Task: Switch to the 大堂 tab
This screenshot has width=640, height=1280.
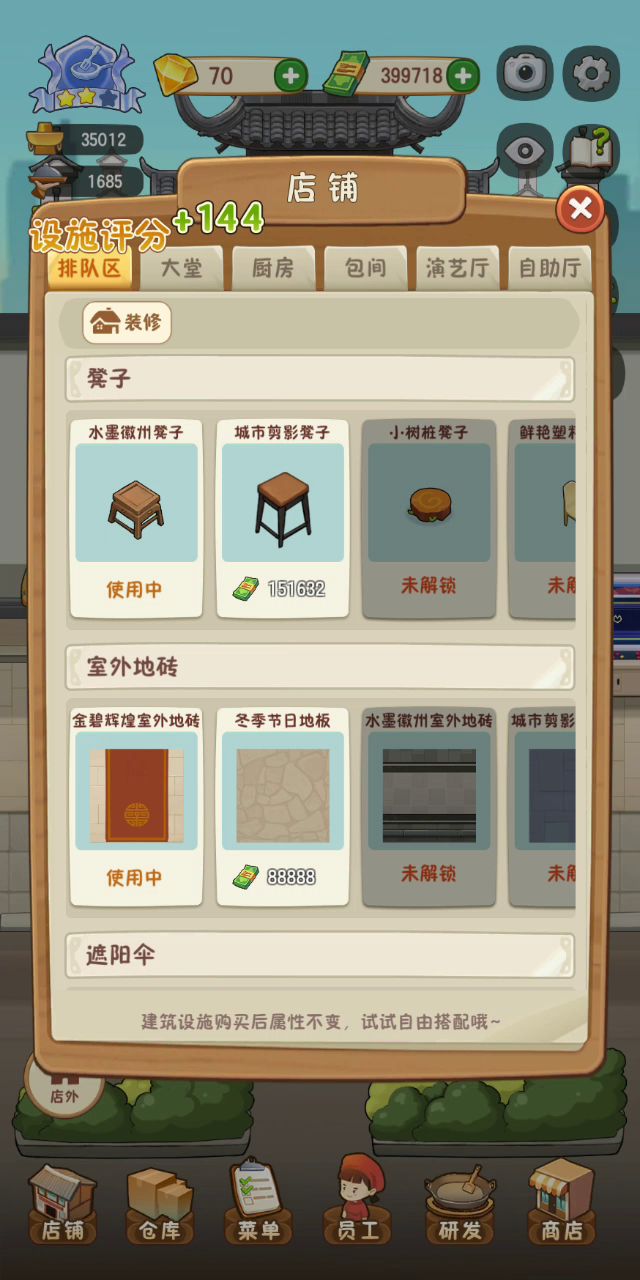Action: 181,268
